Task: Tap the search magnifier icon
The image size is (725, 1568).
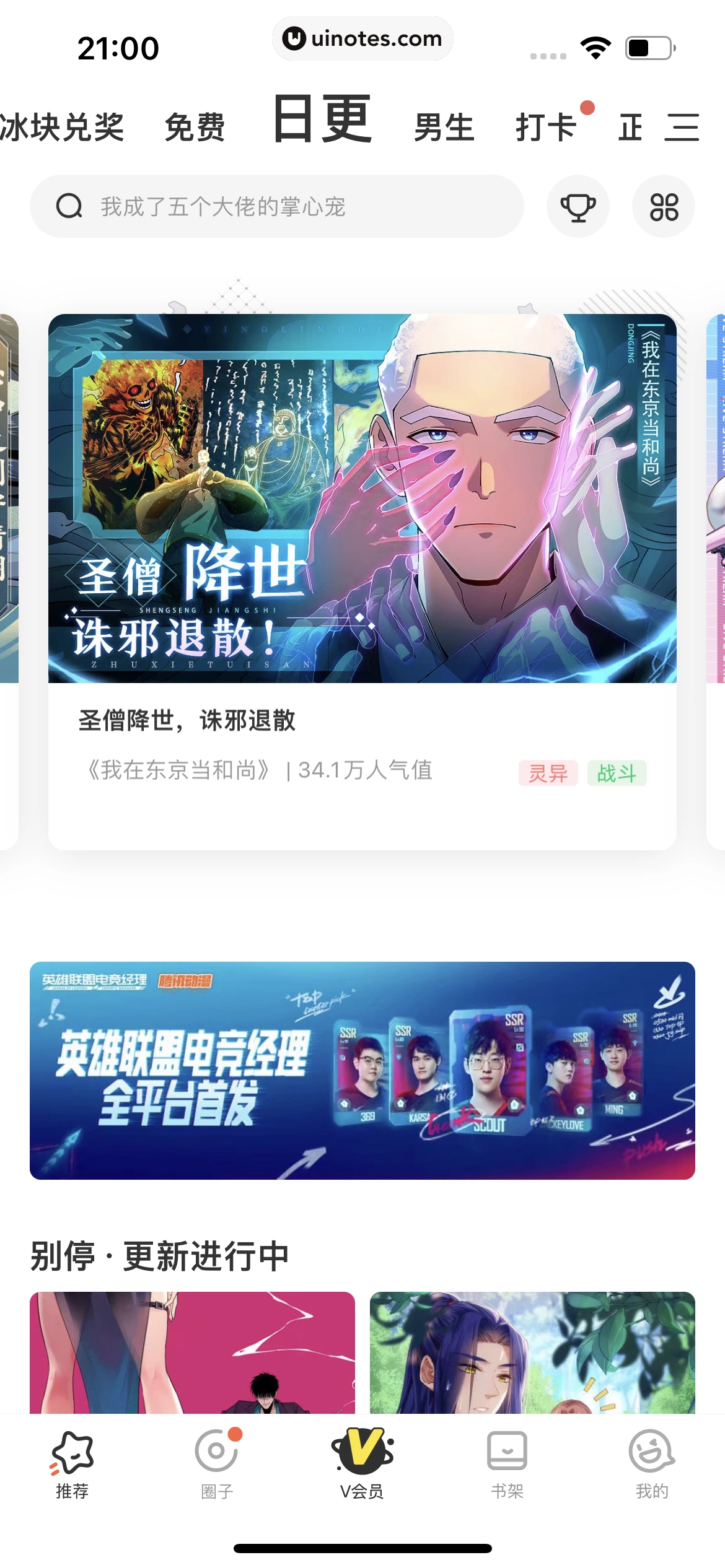Action: tap(70, 207)
